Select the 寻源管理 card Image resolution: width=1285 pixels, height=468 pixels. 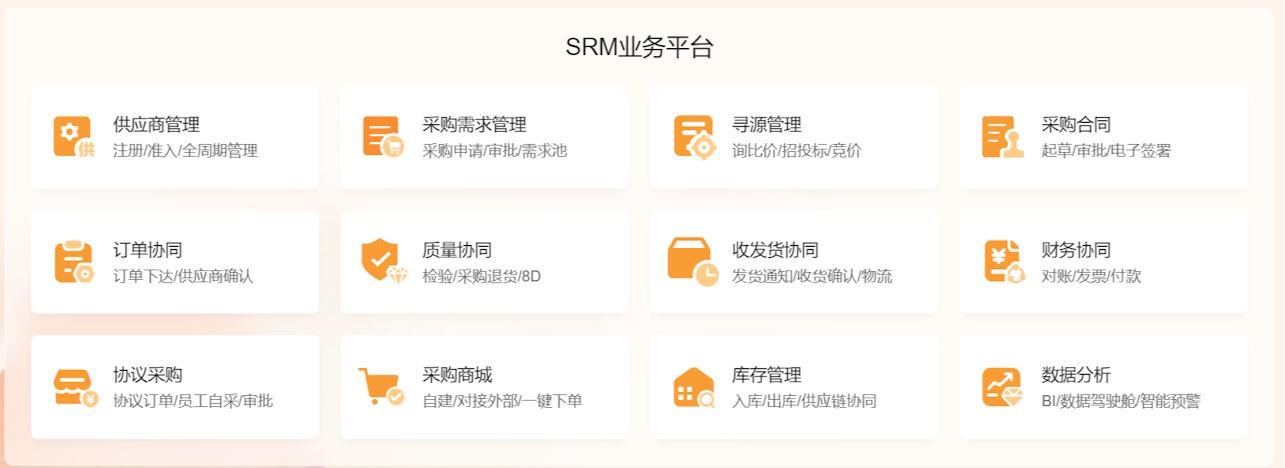[794, 137]
